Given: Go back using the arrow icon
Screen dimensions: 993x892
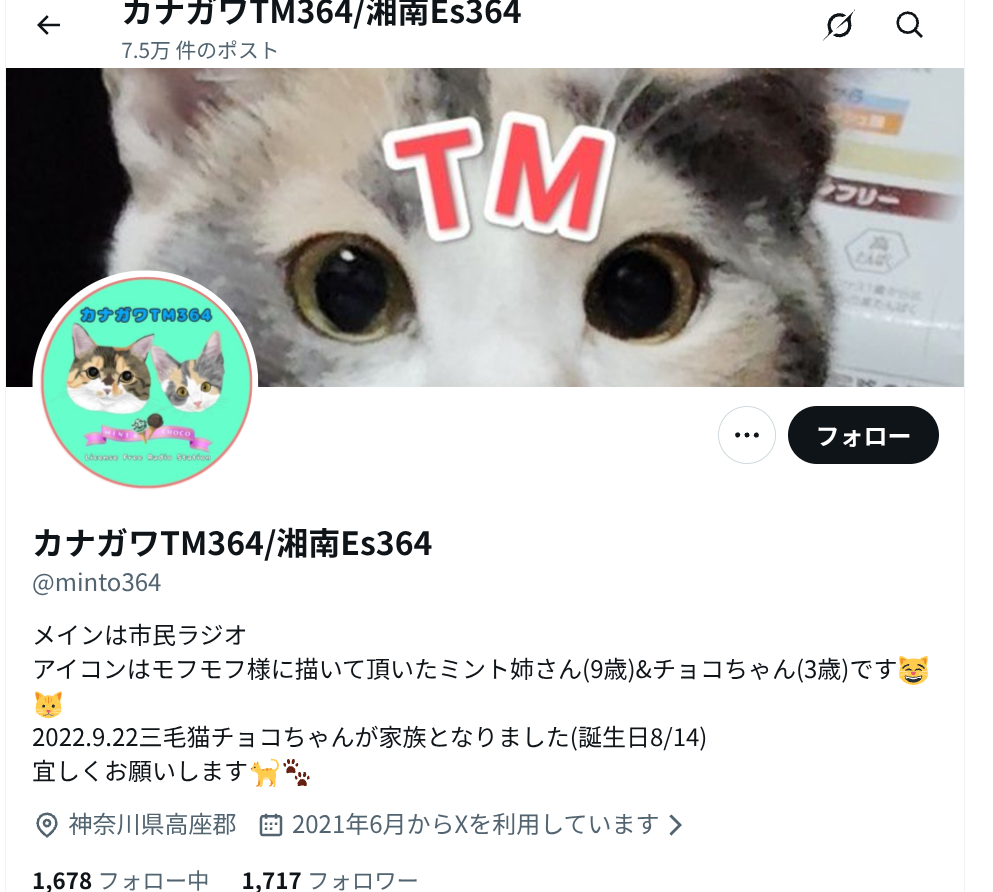Looking at the screenshot, I should (x=48, y=26).
